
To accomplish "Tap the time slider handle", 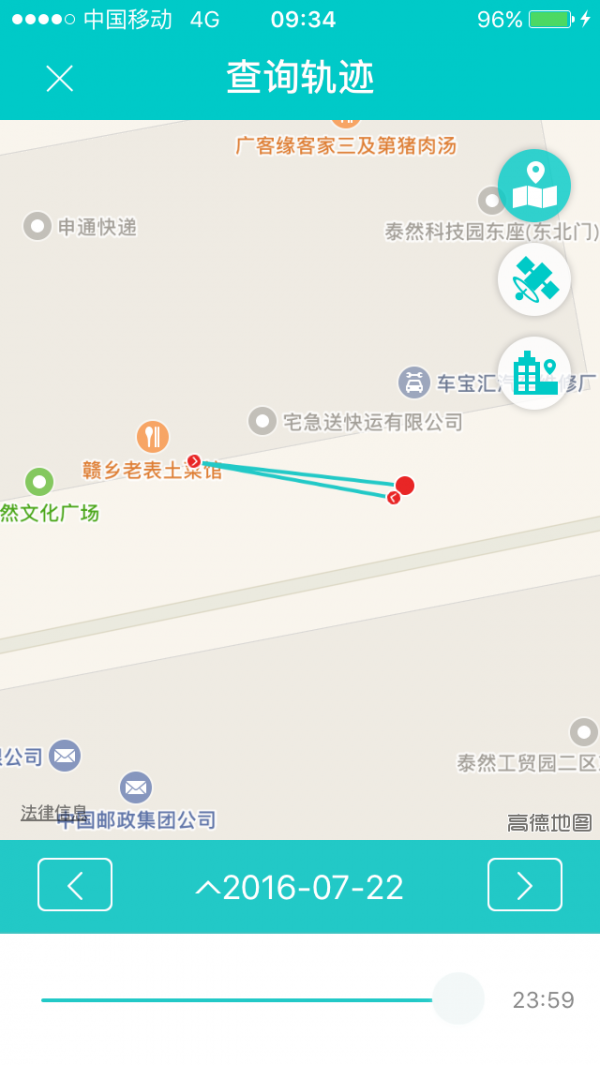I will (x=458, y=998).
